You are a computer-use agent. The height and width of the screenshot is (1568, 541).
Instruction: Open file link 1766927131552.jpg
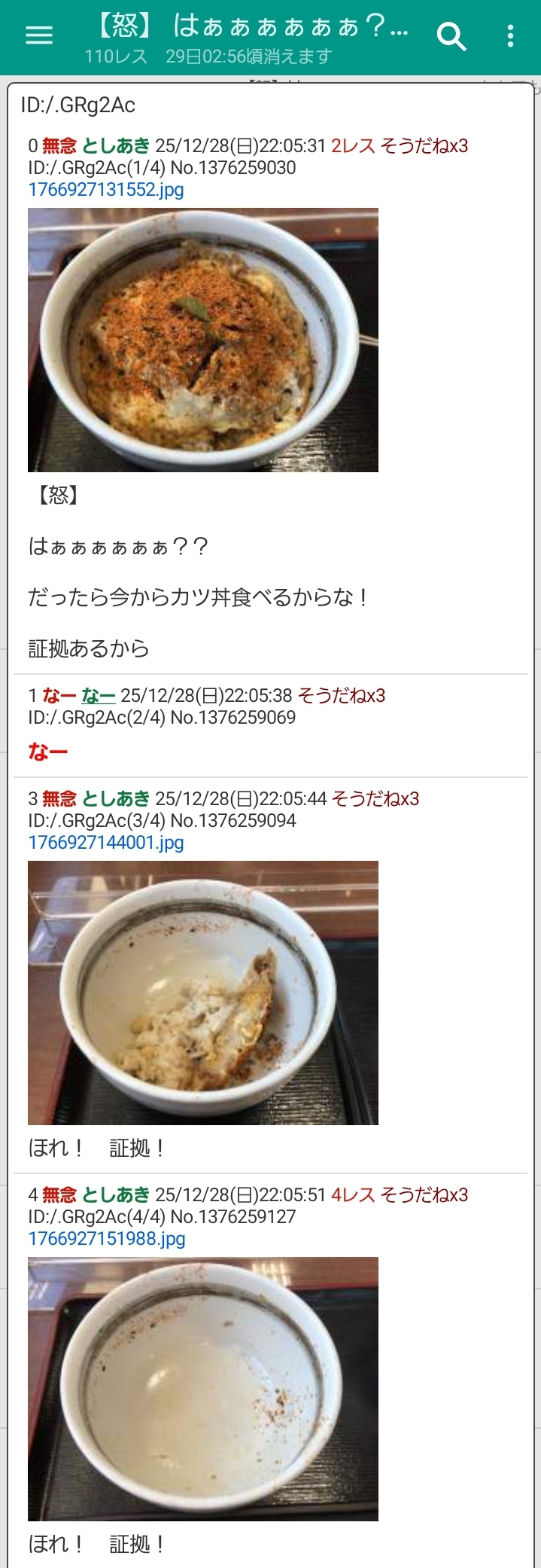pyautogui.click(x=106, y=190)
